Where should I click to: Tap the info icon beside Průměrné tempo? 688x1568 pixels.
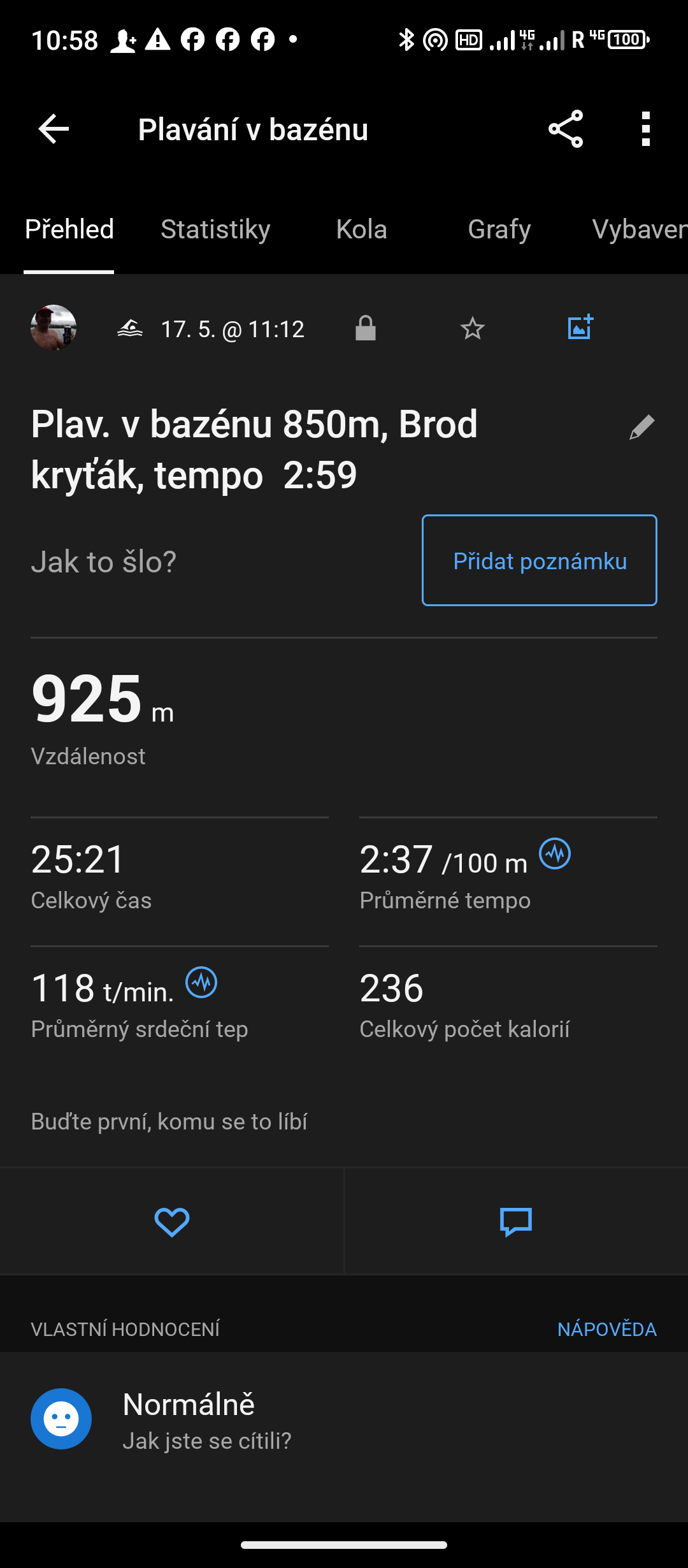point(555,854)
